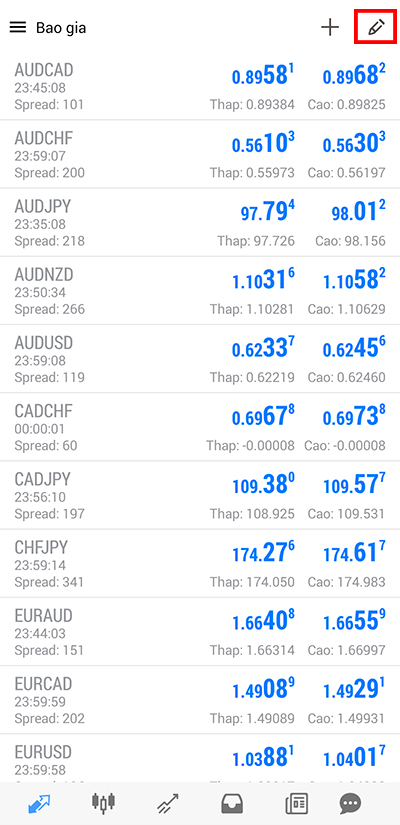Select the CADCHF quote row
The width and height of the screenshot is (400, 825).
click(200, 427)
